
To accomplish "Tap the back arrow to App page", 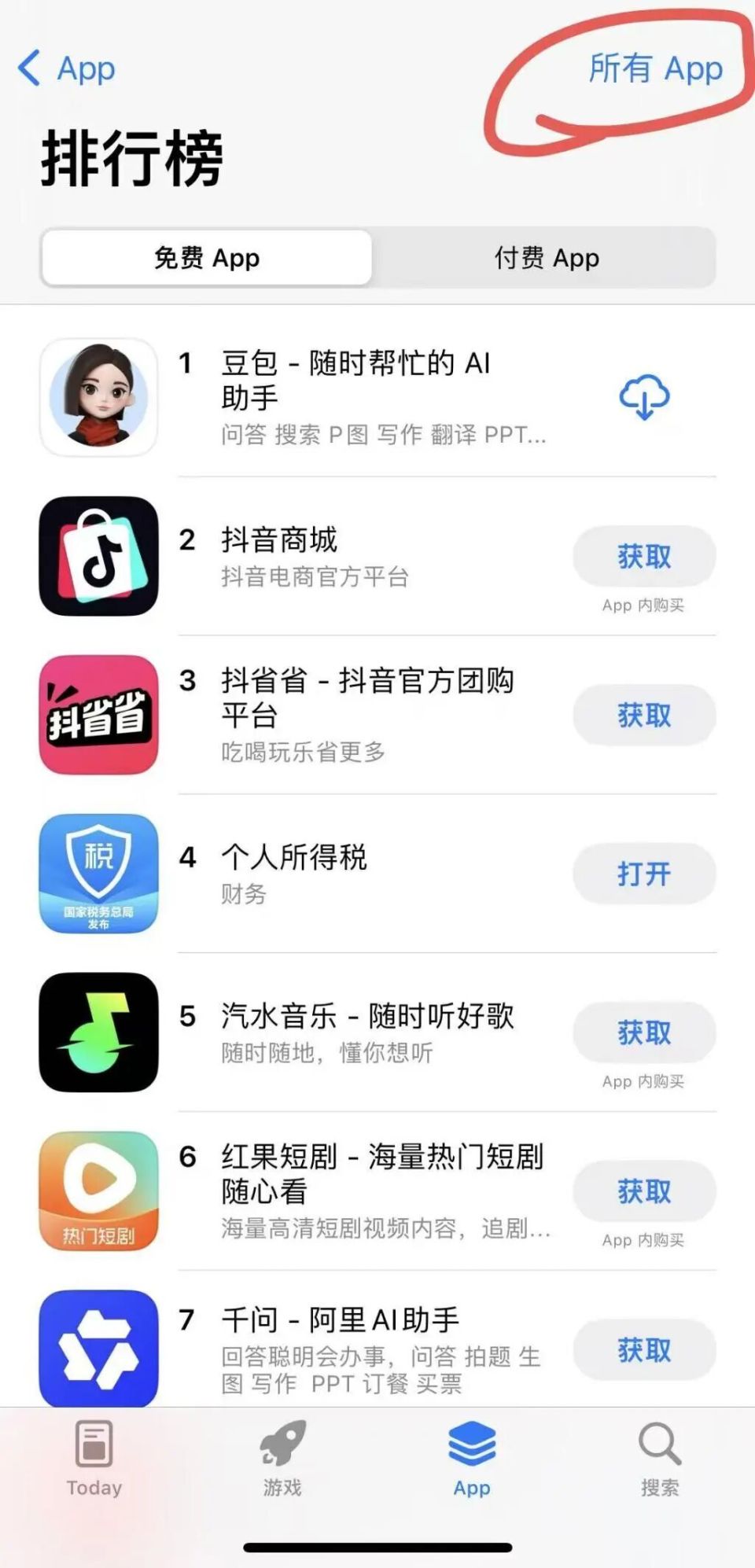I will point(28,68).
